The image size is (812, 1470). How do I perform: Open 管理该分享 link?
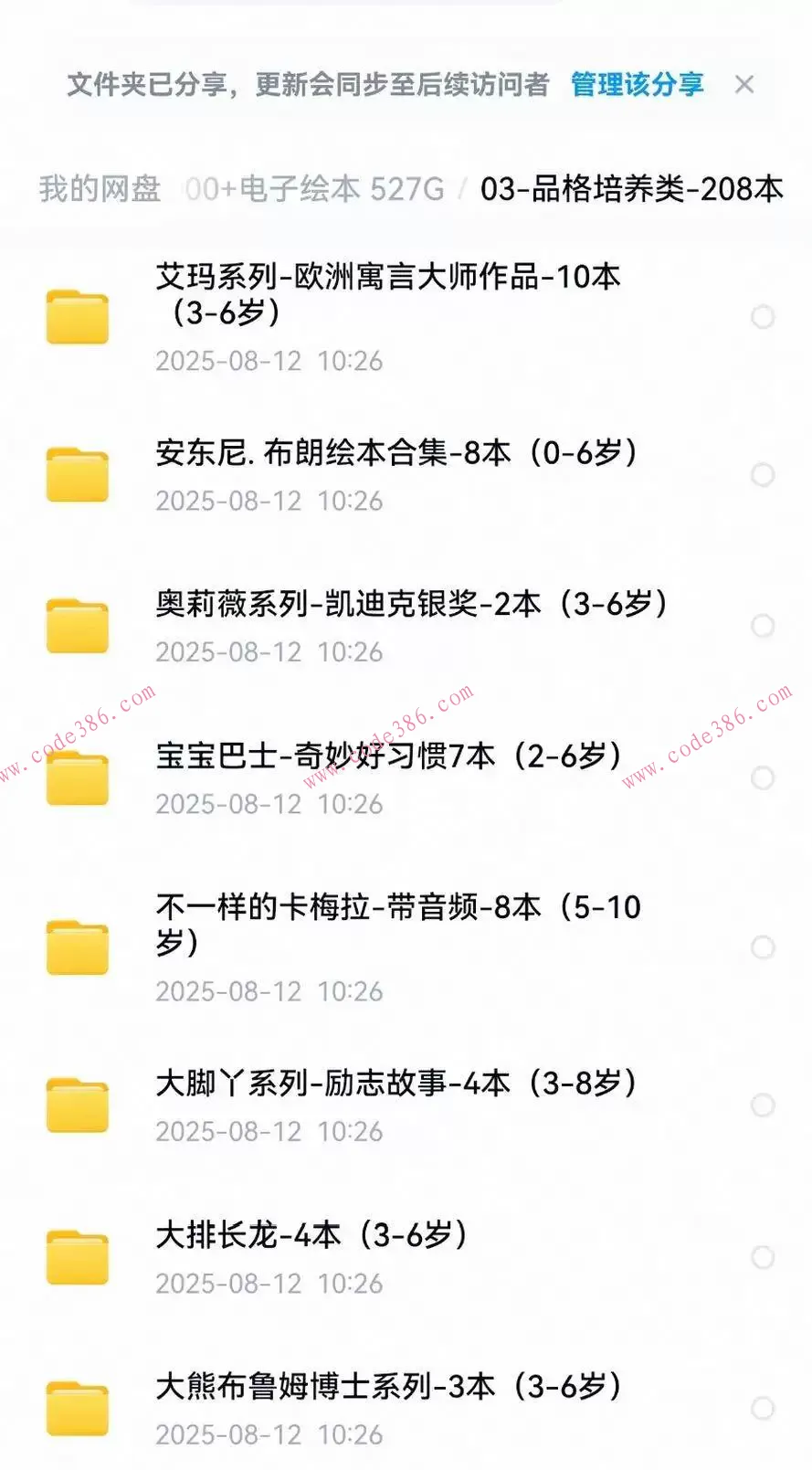pos(636,85)
